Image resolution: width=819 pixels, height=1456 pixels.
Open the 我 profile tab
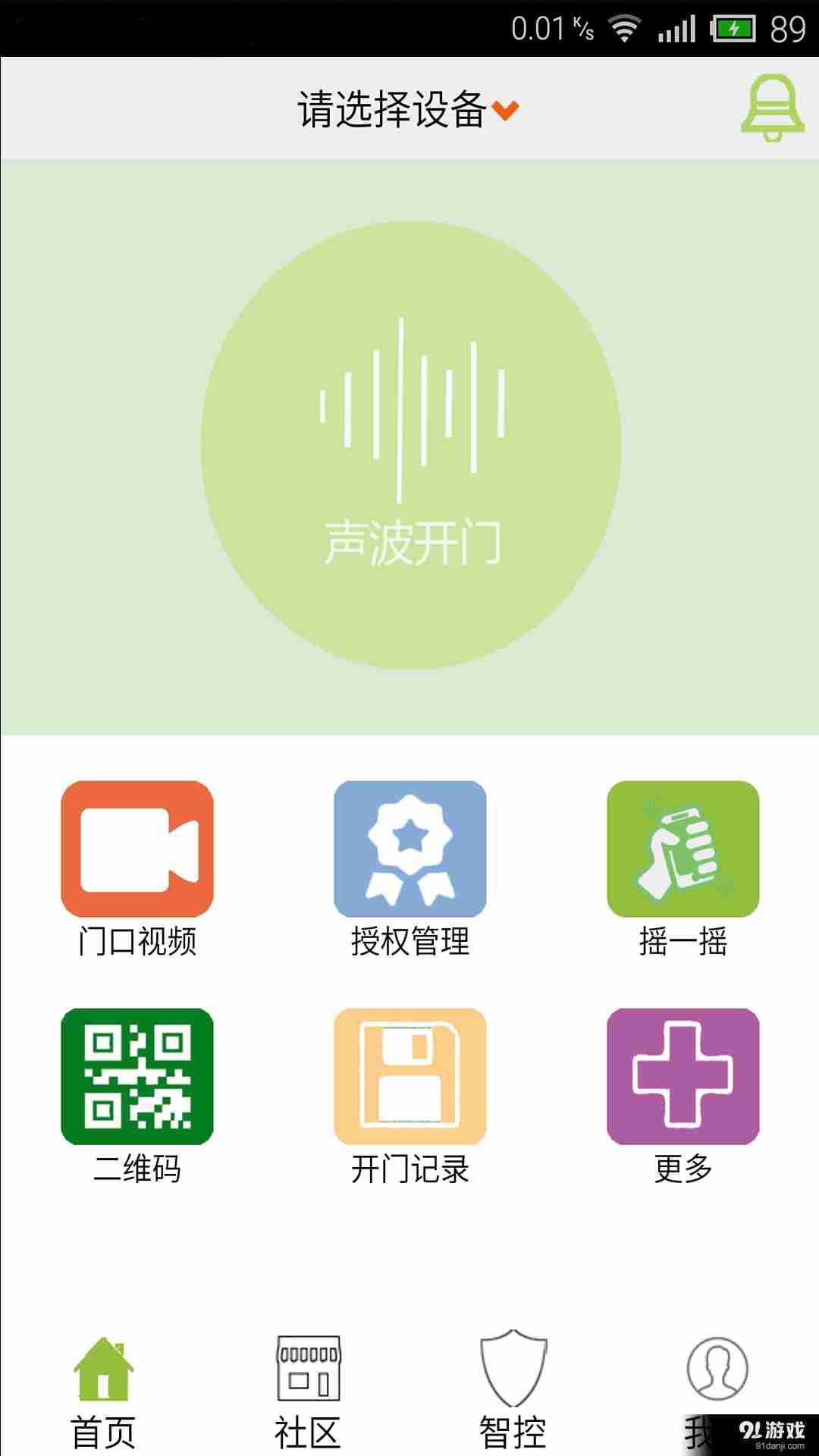[x=717, y=1393]
